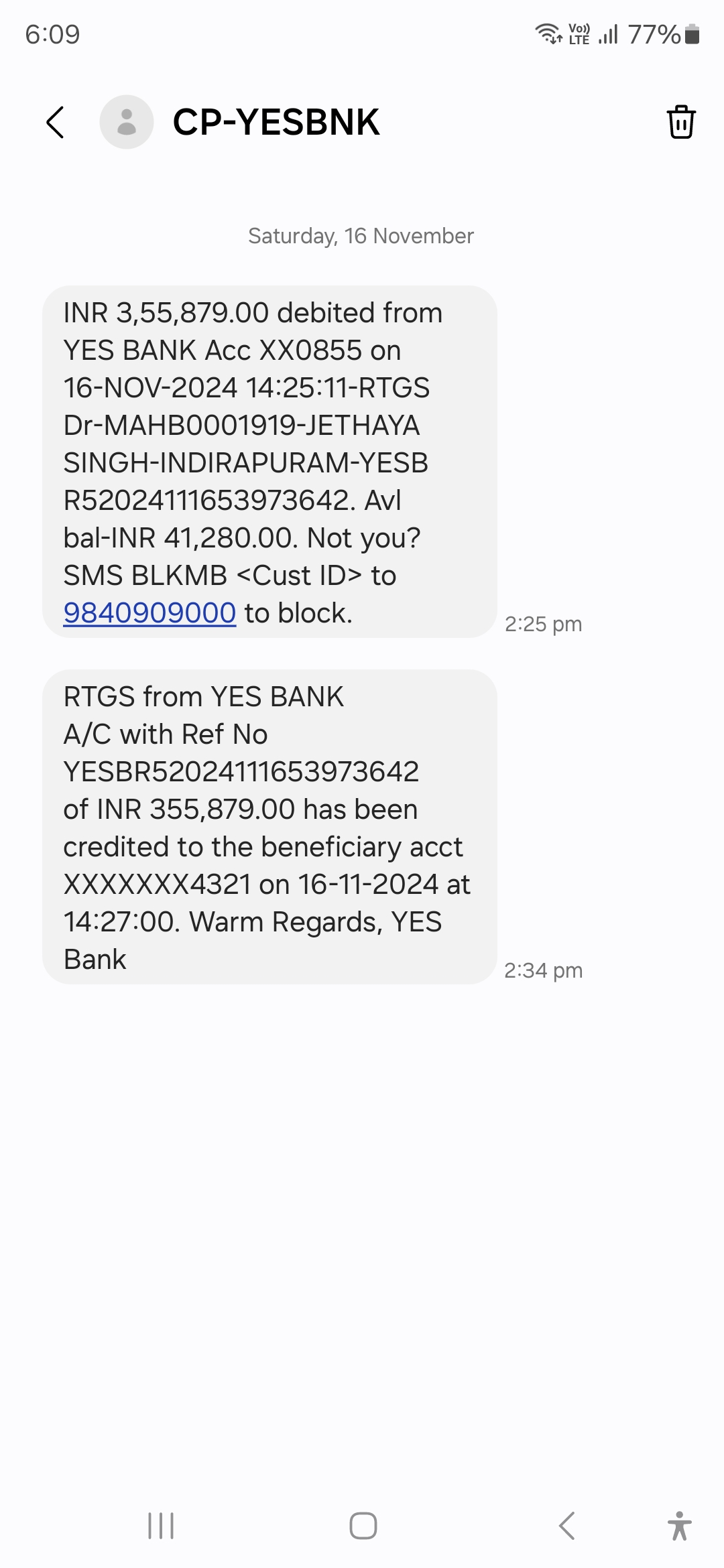The image size is (724, 1568).
Task: Open the CP-YESBNK contact avatar
Action: (127, 122)
